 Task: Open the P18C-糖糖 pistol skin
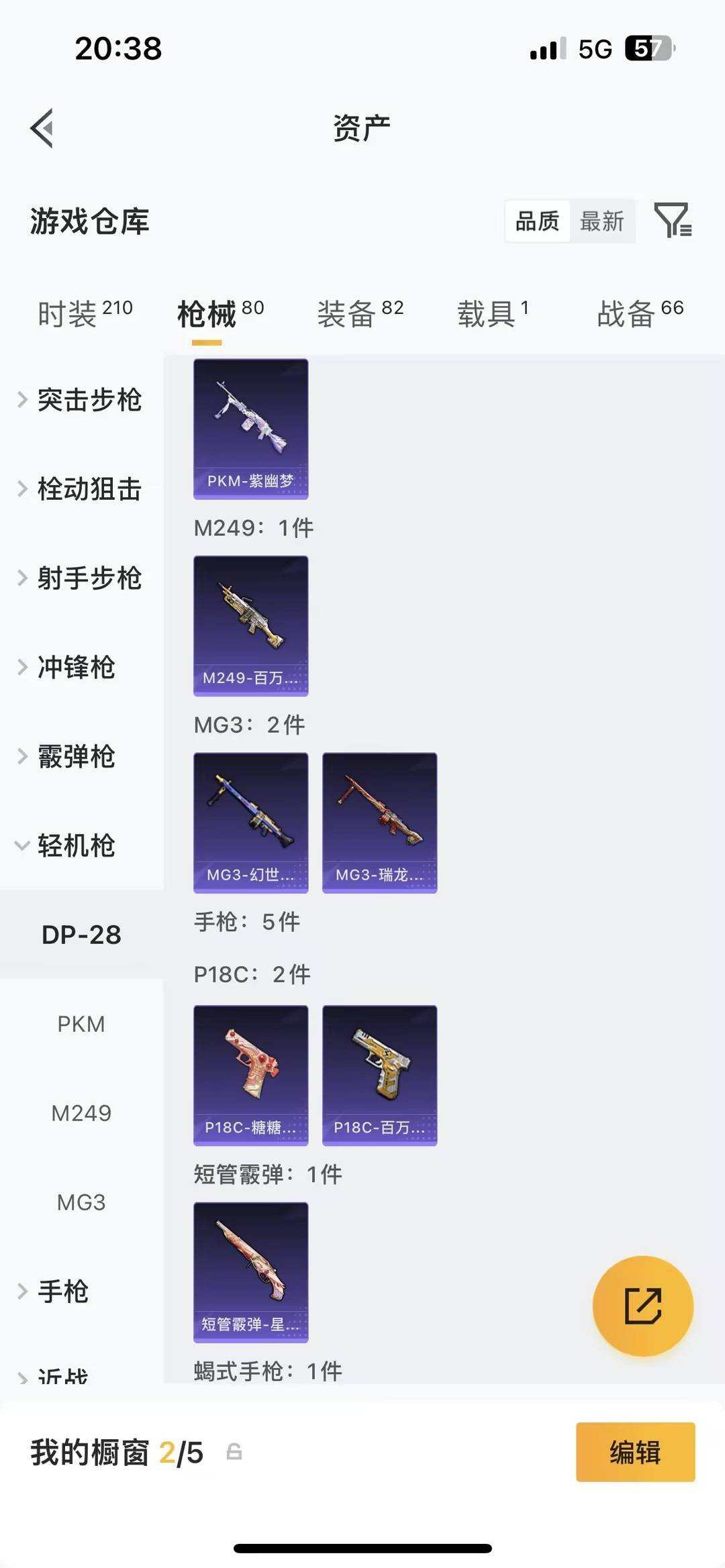point(250,1074)
